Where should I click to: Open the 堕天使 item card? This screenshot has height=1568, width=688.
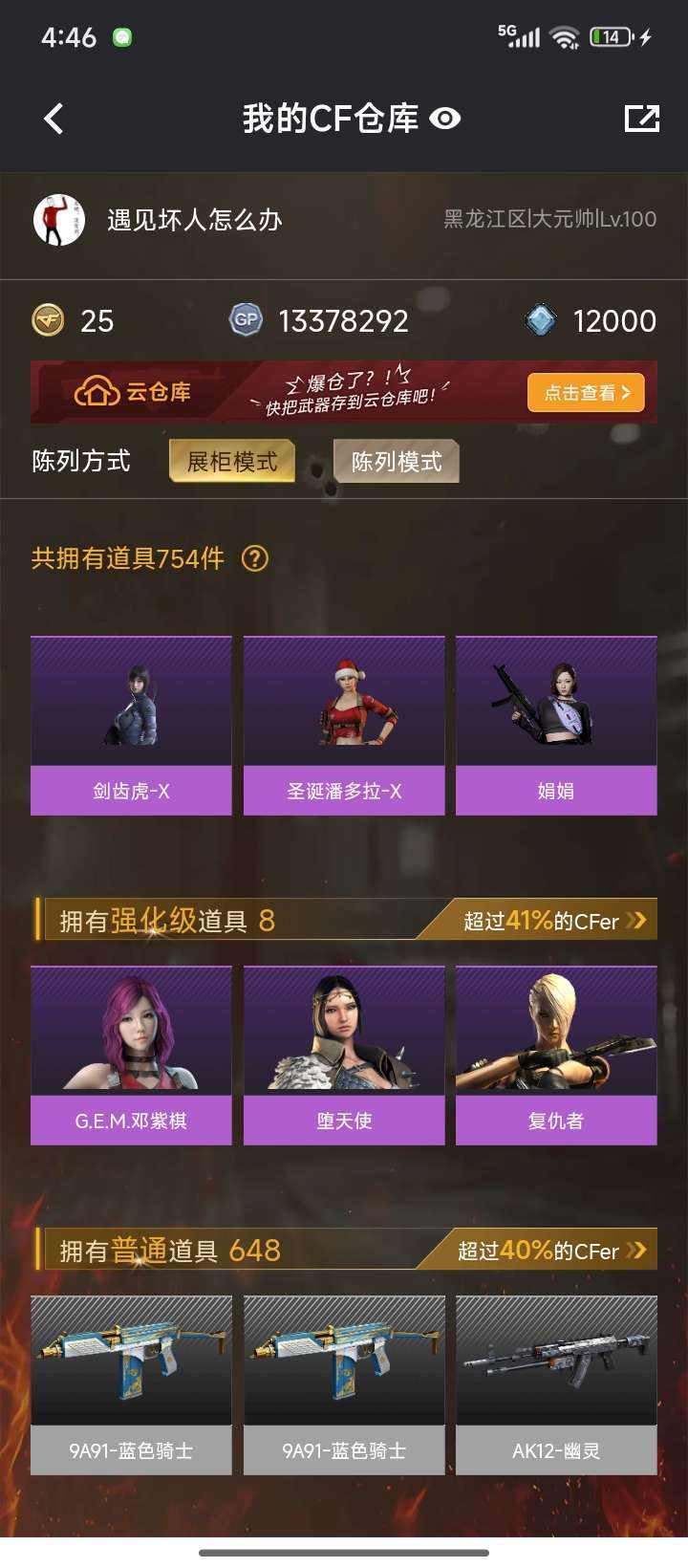pyautogui.click(x=344, y=1055)
